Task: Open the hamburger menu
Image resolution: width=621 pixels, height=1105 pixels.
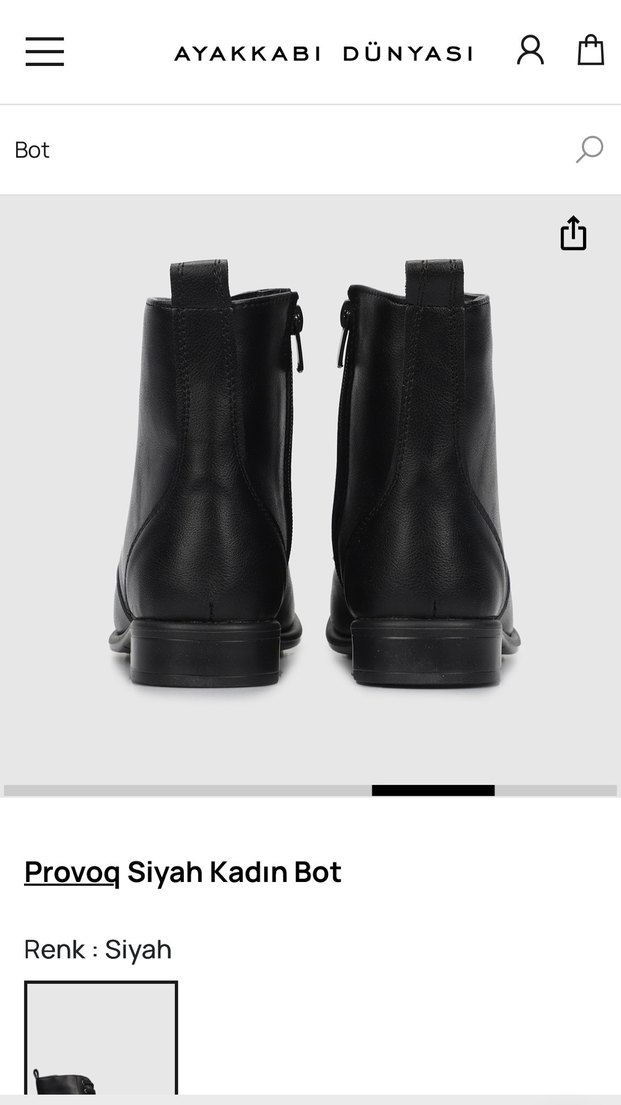Action: (x=45, y=51)
